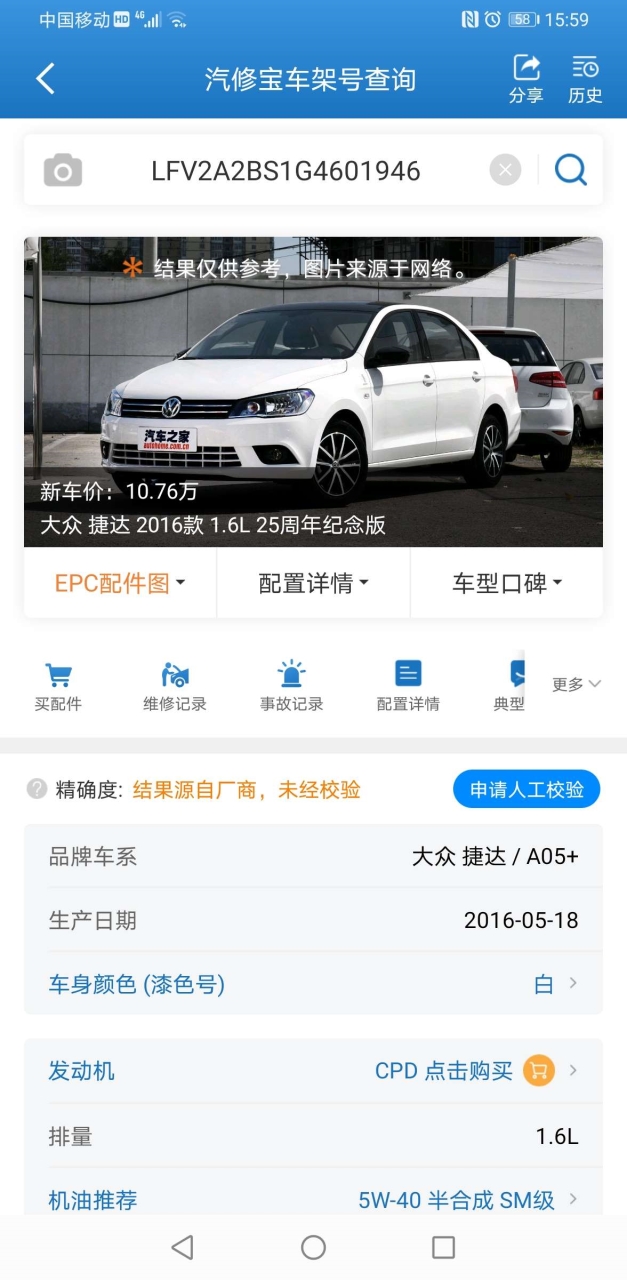Expand the 车型口碑 dropdown
This screenshot has height=1280, width=627.
click(507, 584)
